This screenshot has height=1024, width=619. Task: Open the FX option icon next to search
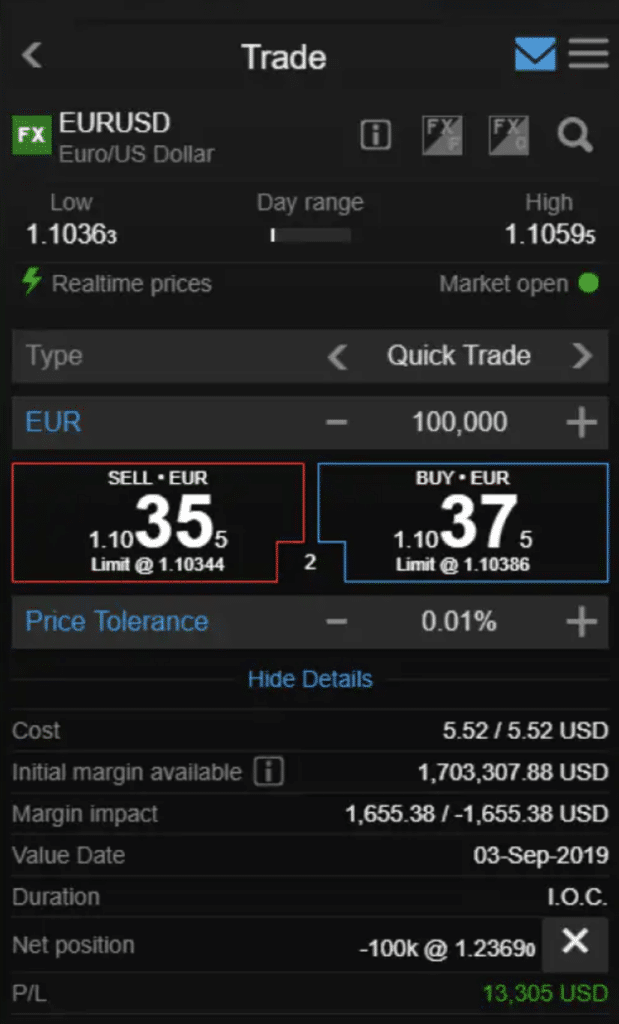(509, 136)
